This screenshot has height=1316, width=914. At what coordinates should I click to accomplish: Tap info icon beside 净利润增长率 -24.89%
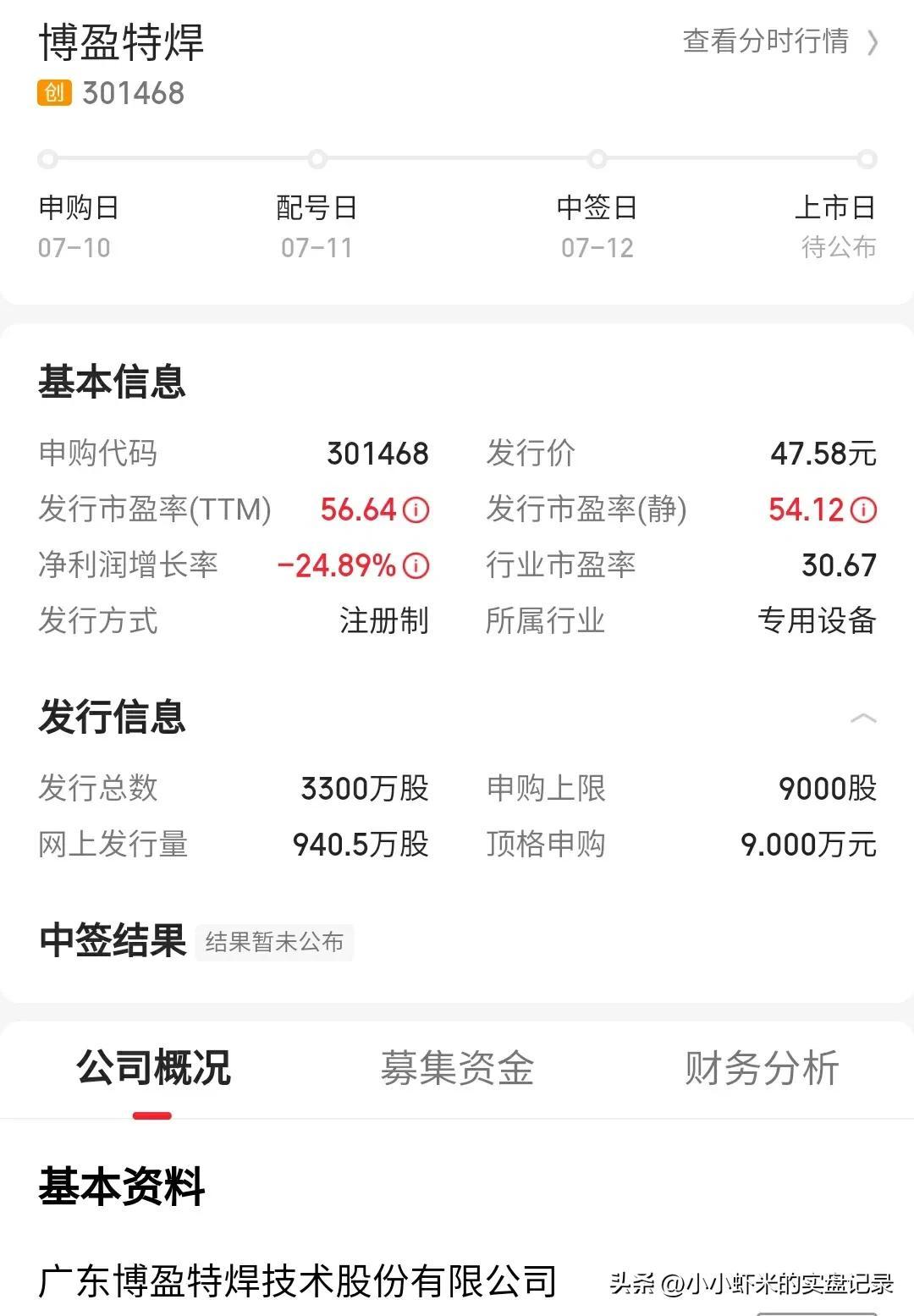coord(416,565)
